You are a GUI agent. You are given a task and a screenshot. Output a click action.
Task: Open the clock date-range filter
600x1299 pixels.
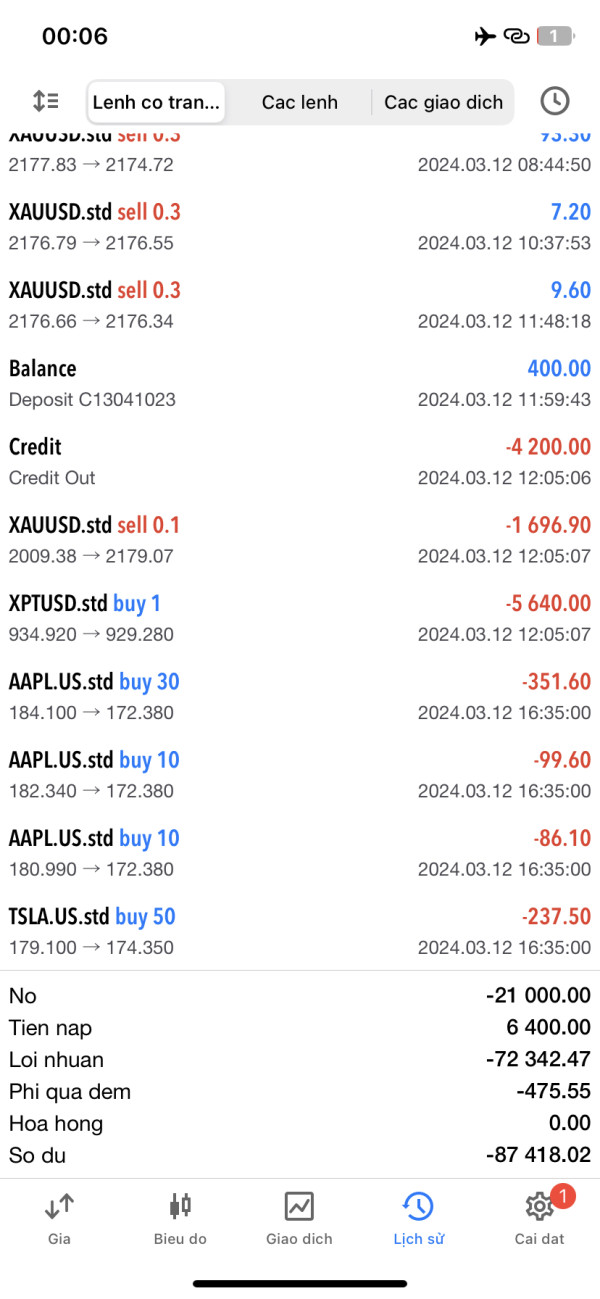(x=554, y=101)
